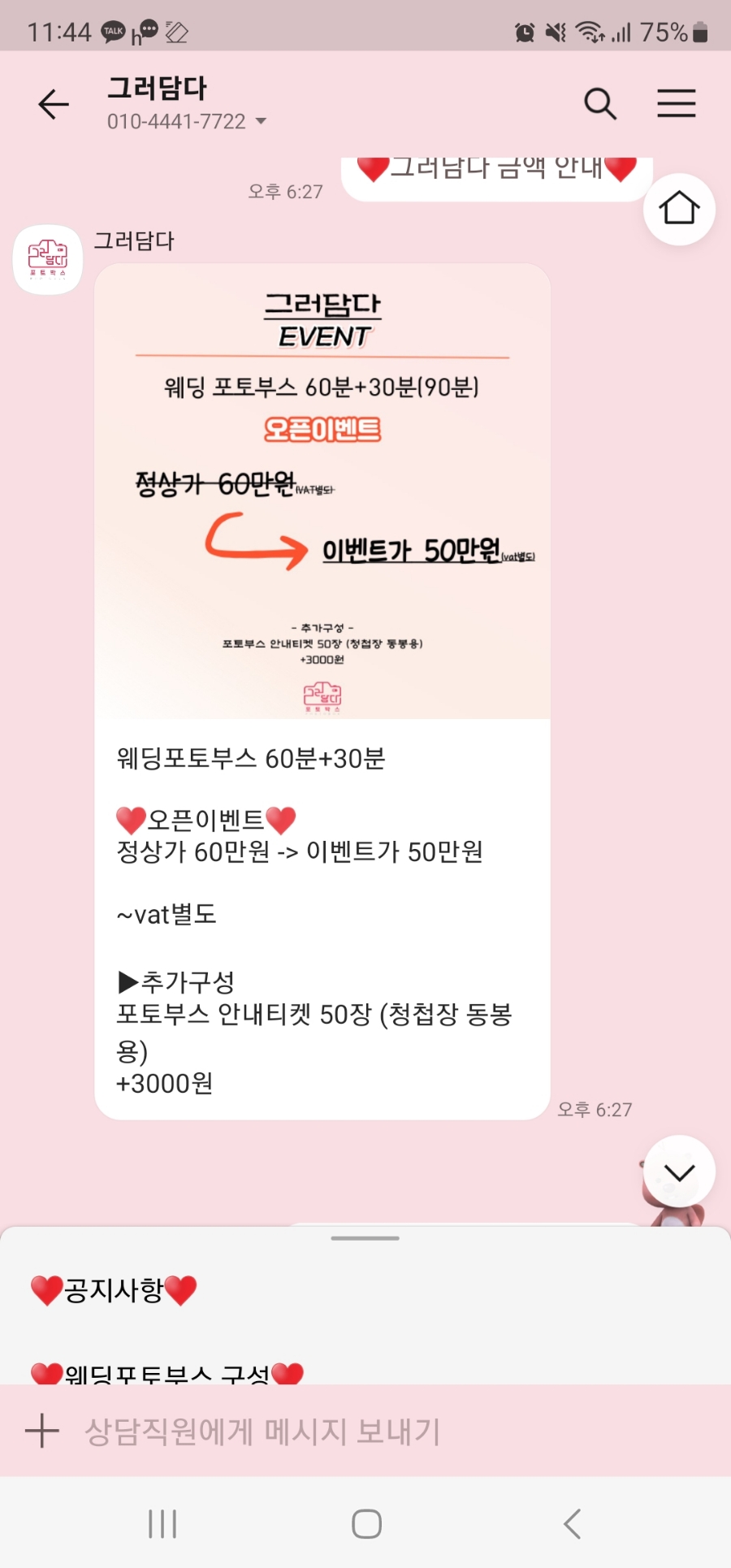The height and width of the screenshot is (1568, 731).
Task: Tap the system home button
Action: tap(366, 1523)
